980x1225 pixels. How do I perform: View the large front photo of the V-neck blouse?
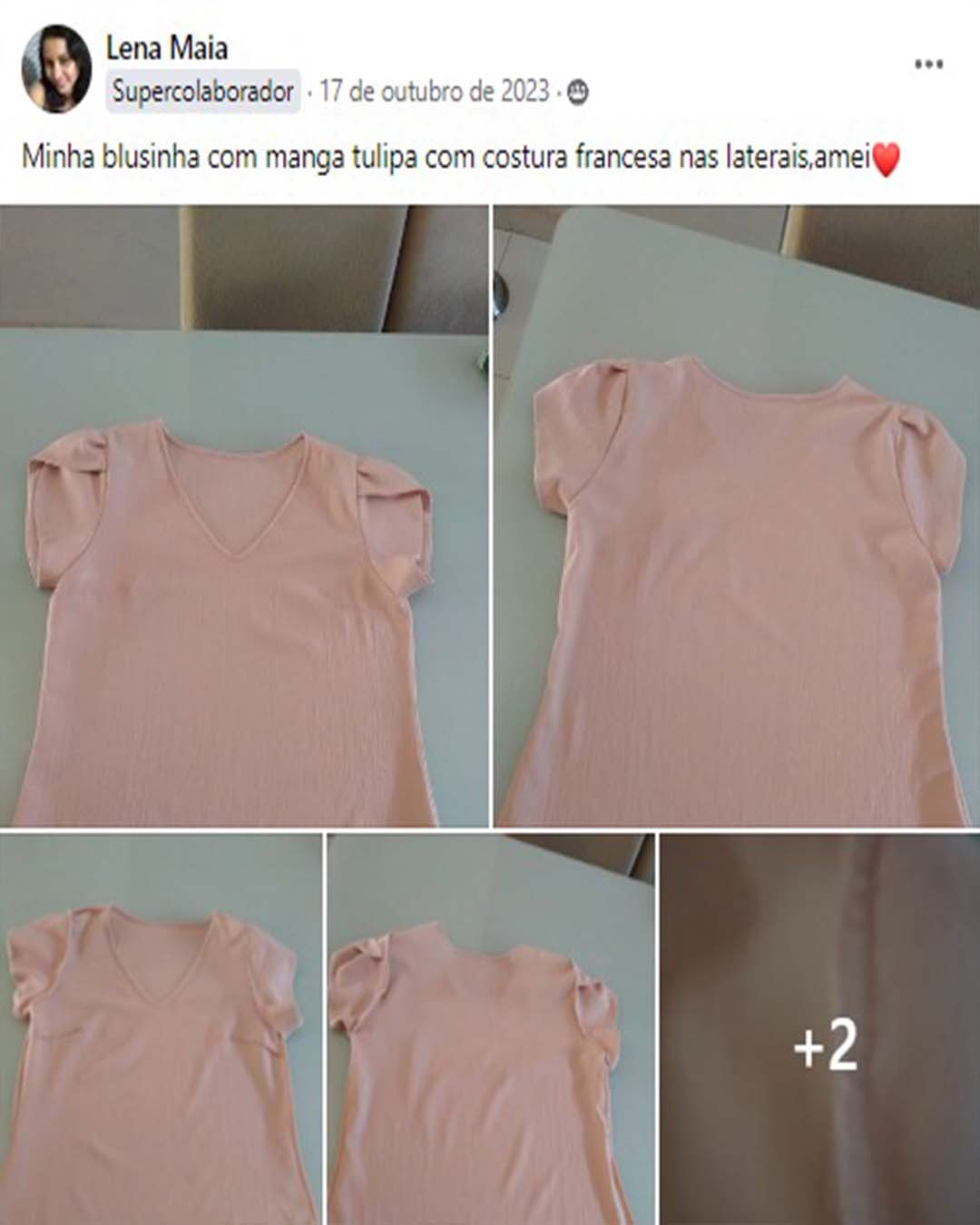pos(243,515)
